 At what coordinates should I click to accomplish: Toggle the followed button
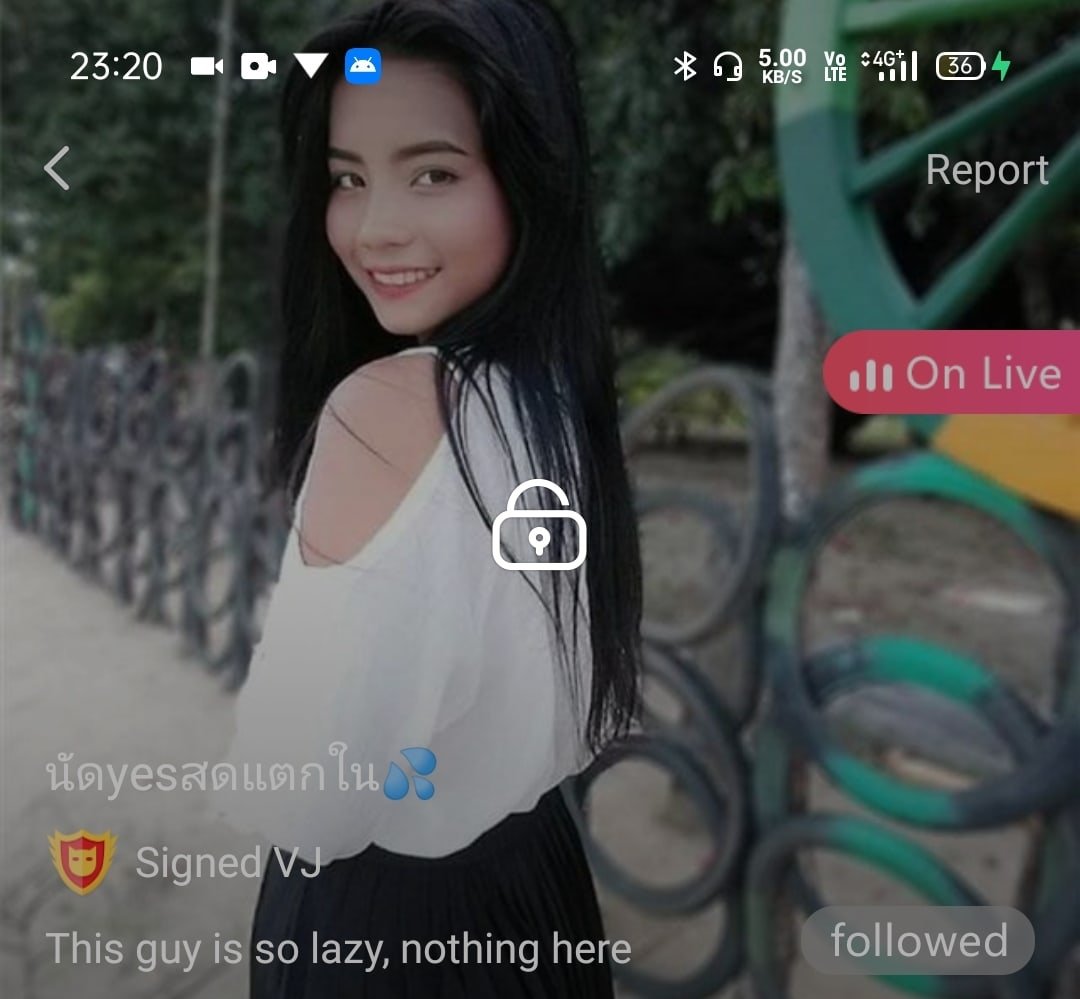tap(918, 940)
